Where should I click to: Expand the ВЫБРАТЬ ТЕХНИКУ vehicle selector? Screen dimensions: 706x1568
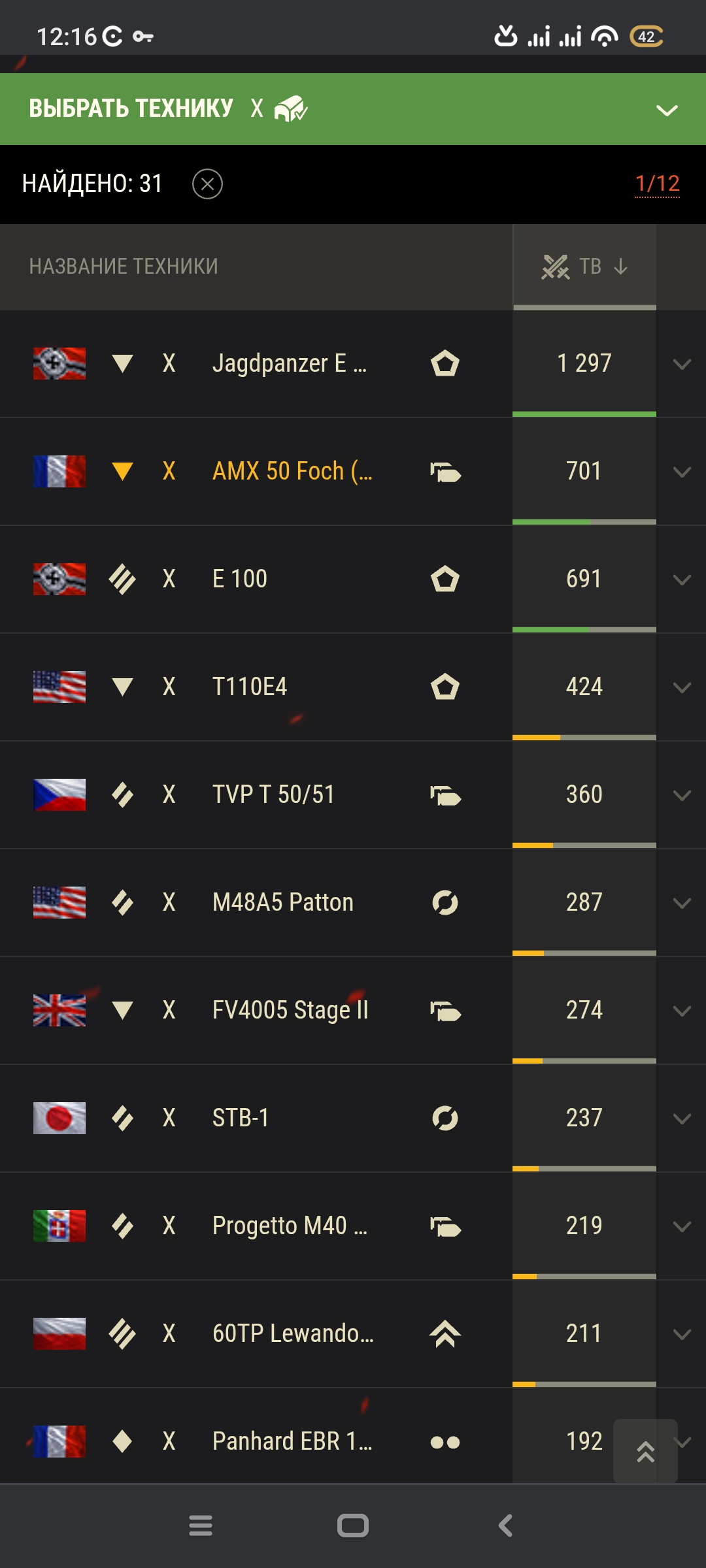point(666,110)
